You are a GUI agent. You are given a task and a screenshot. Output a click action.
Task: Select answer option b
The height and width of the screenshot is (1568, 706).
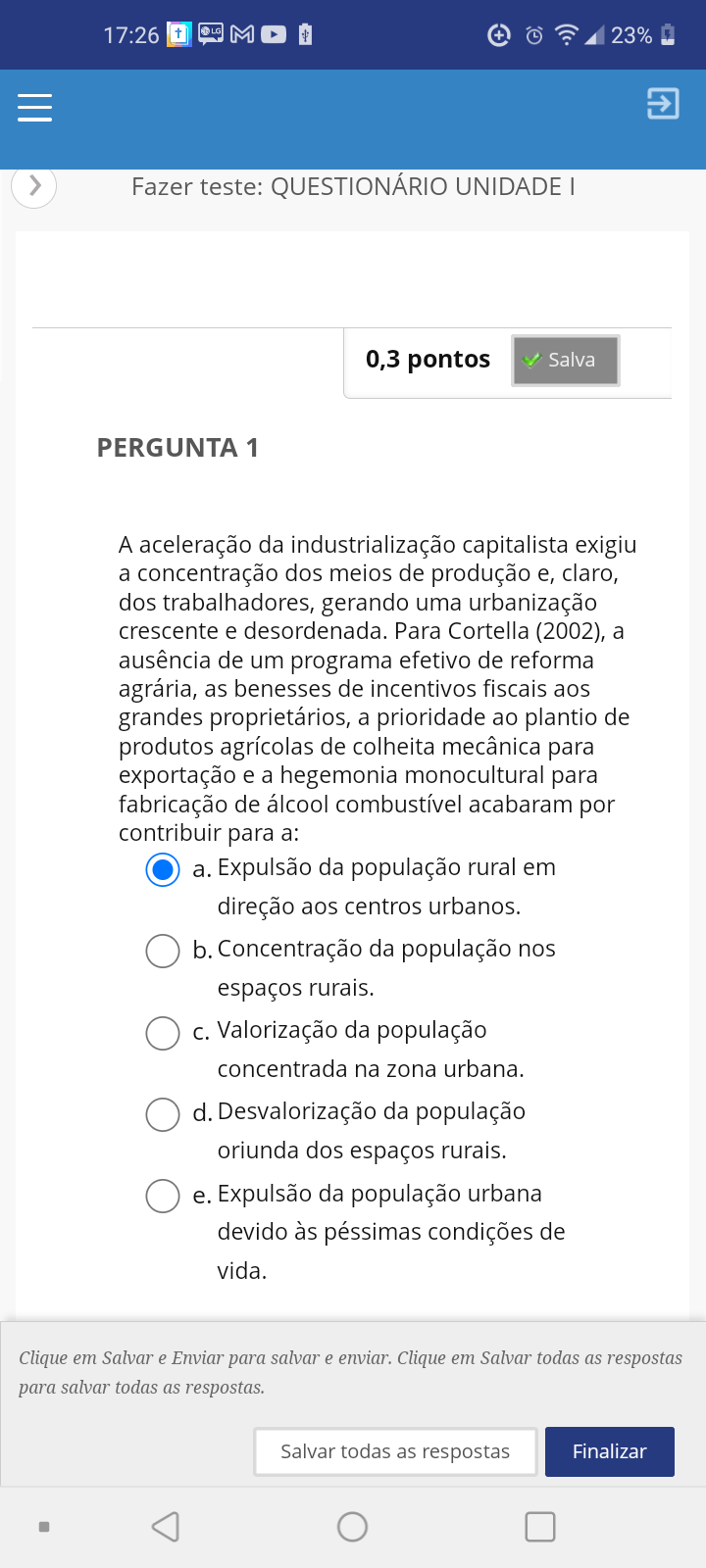(162, 951)
